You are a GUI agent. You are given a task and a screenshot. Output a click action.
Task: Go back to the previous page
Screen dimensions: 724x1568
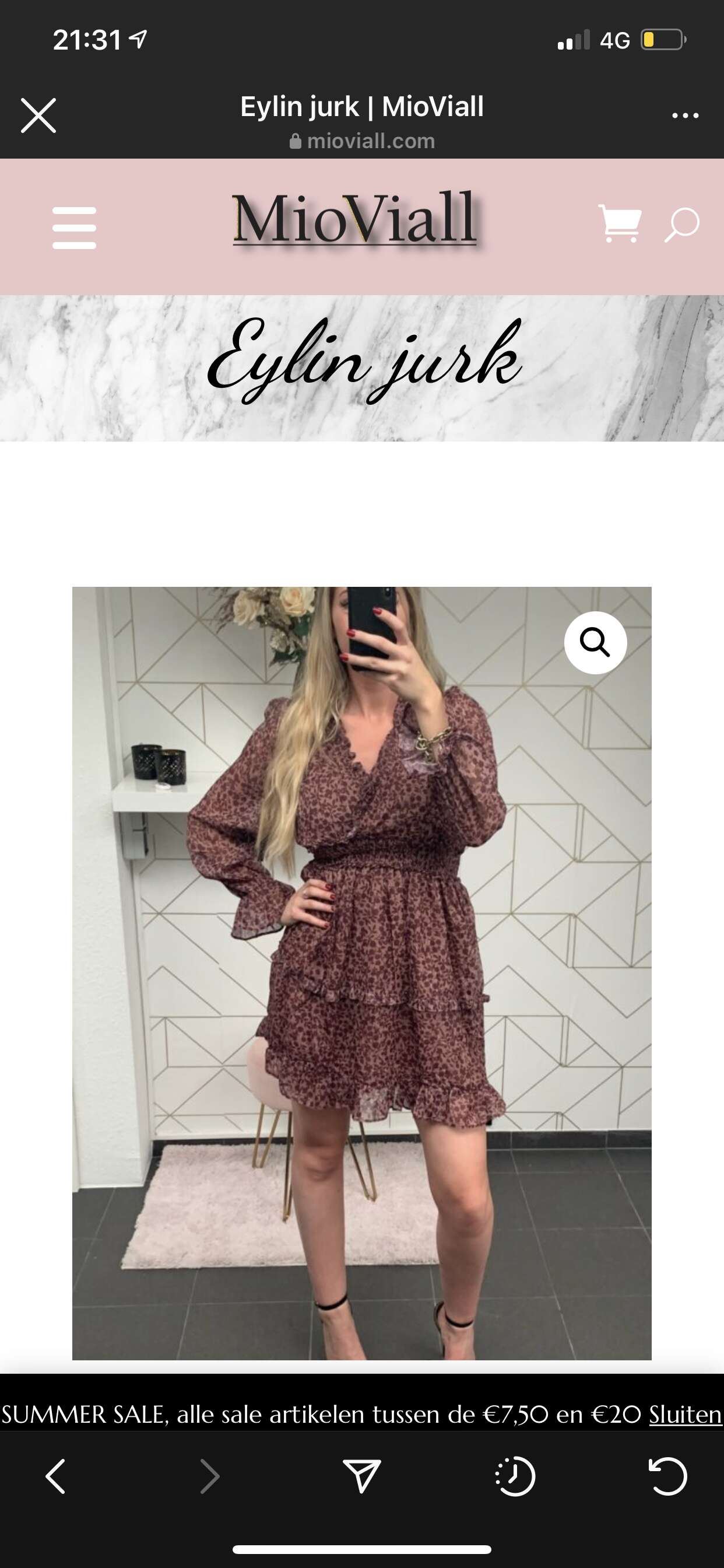point(55,1476)
